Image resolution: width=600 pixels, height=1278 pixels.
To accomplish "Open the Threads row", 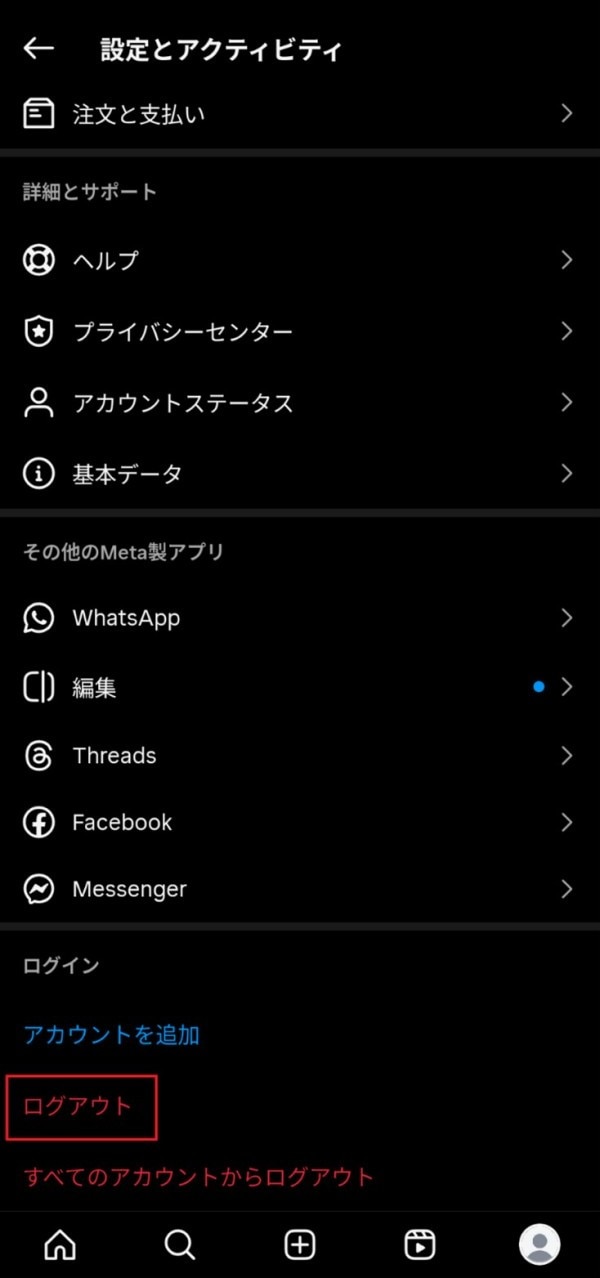I will pyautogui.click(x=300, y=756).
